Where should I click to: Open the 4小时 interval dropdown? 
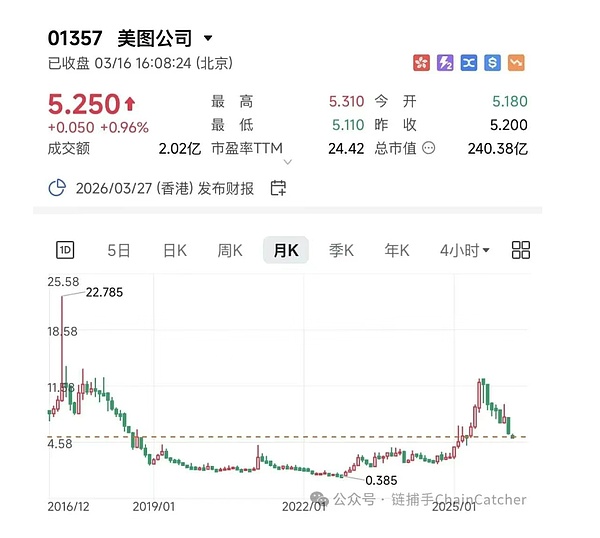point(465,250)
